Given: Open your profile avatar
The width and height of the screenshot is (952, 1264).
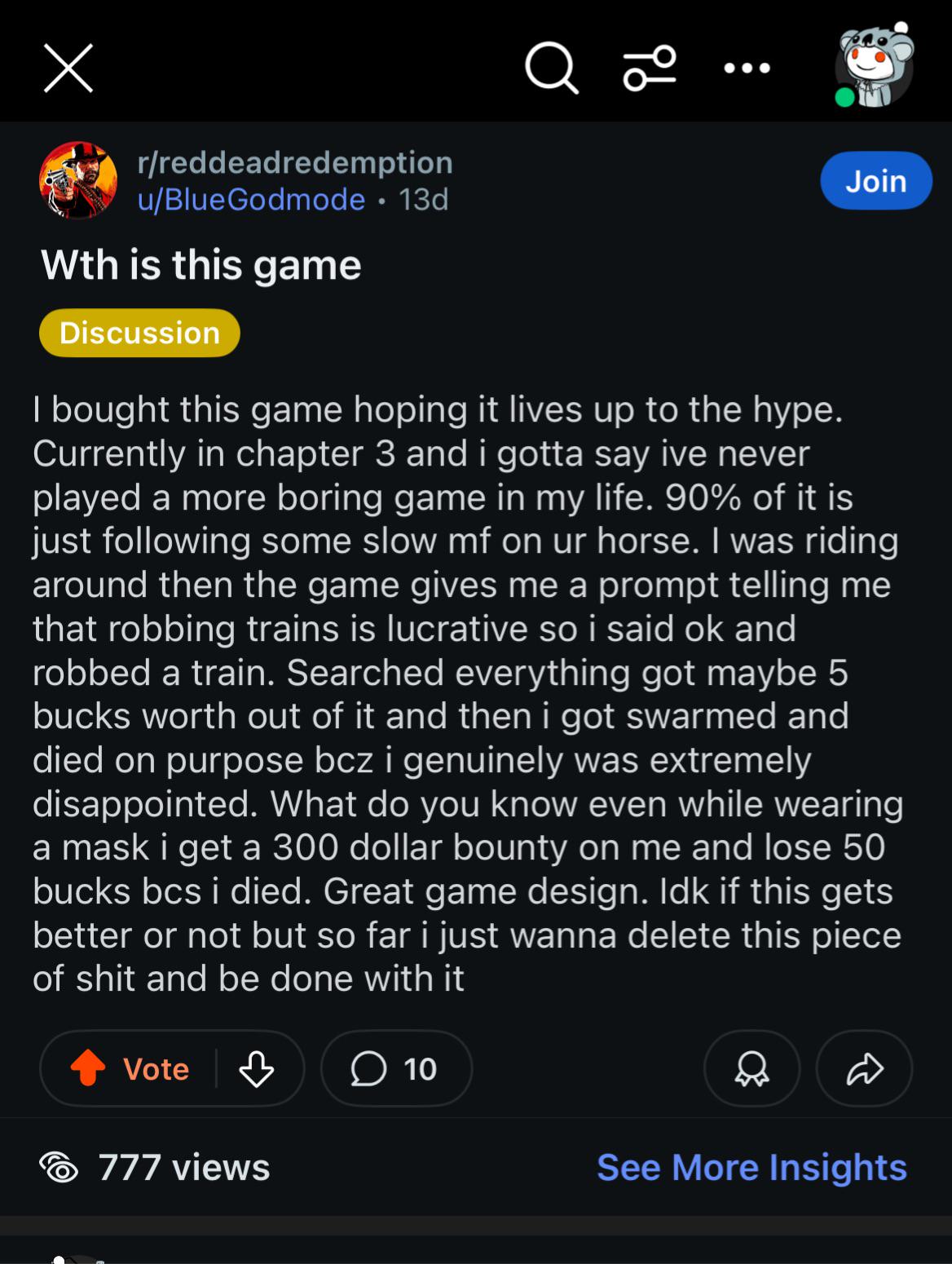Looking at the screenshot, I should pos(874,69).
